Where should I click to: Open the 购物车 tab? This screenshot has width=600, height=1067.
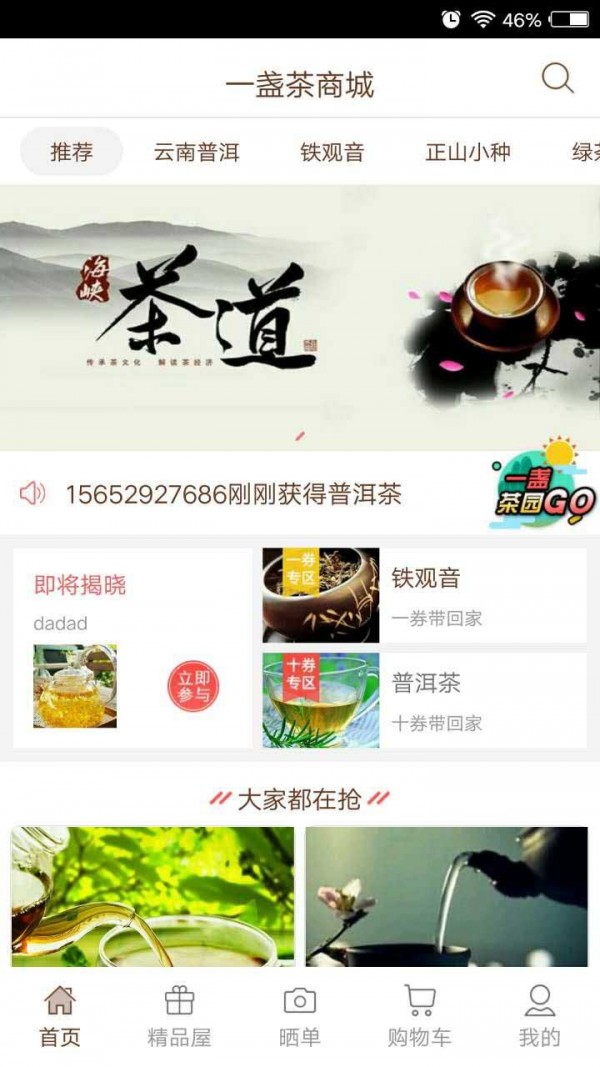[419, 1015]
